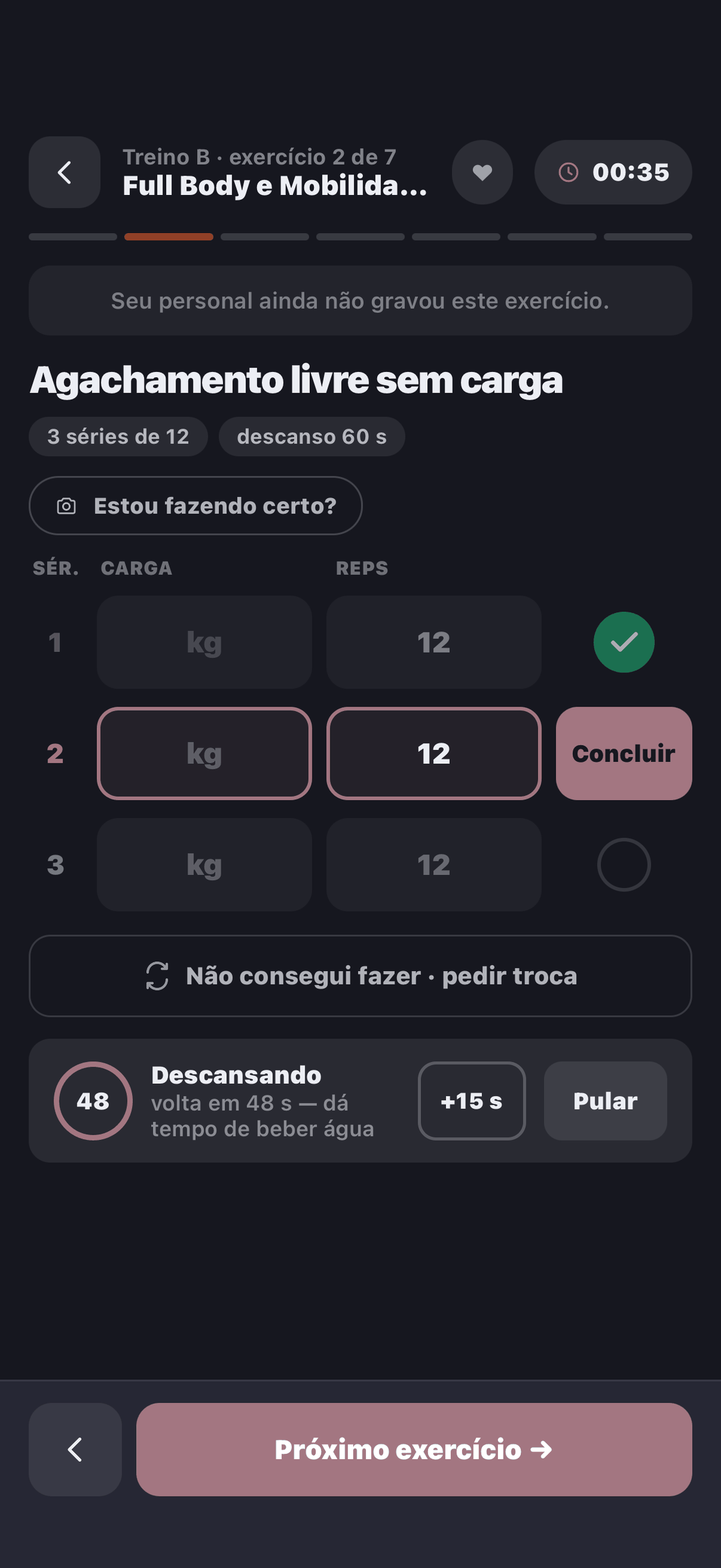Uncheck the completed mark for series 1
Image resolution: width=721 pixels, height=1568 pixels.
pos(624,642)
